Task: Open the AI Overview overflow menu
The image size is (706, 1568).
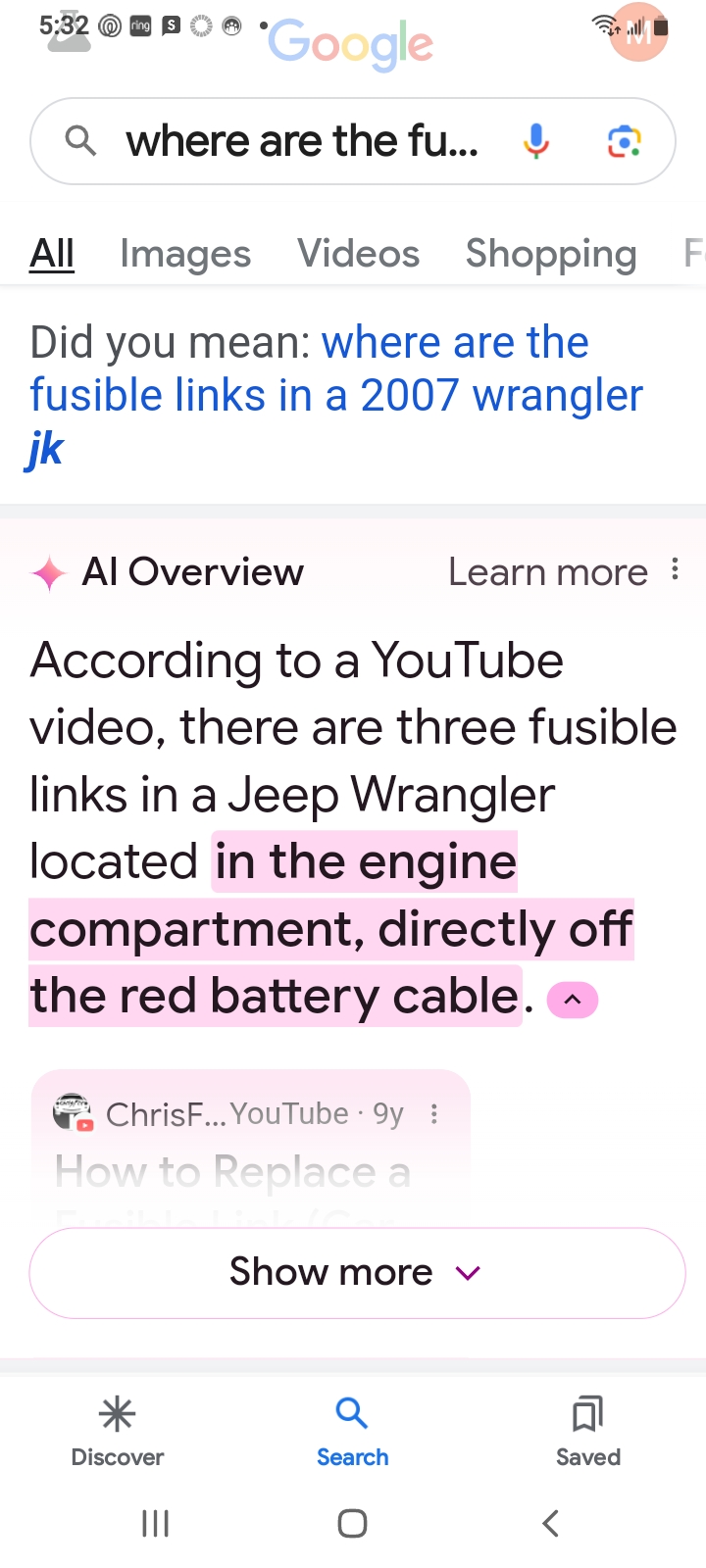Action: 675,570
